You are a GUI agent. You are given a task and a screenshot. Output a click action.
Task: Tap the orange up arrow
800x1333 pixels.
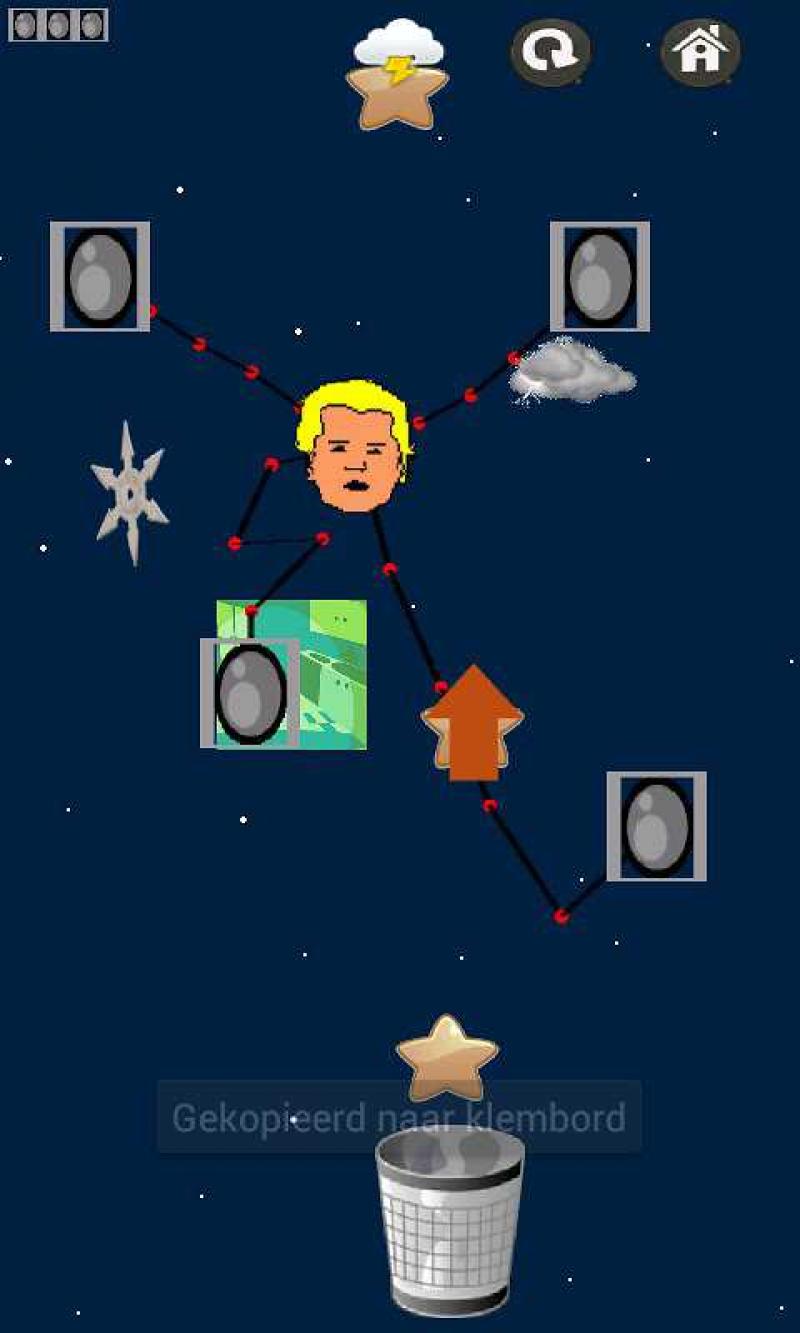click(473, 722)
